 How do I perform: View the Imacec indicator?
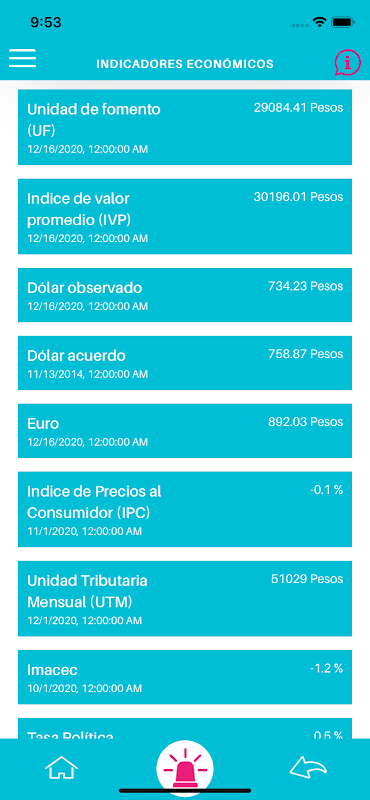click(x=185, y=677)
